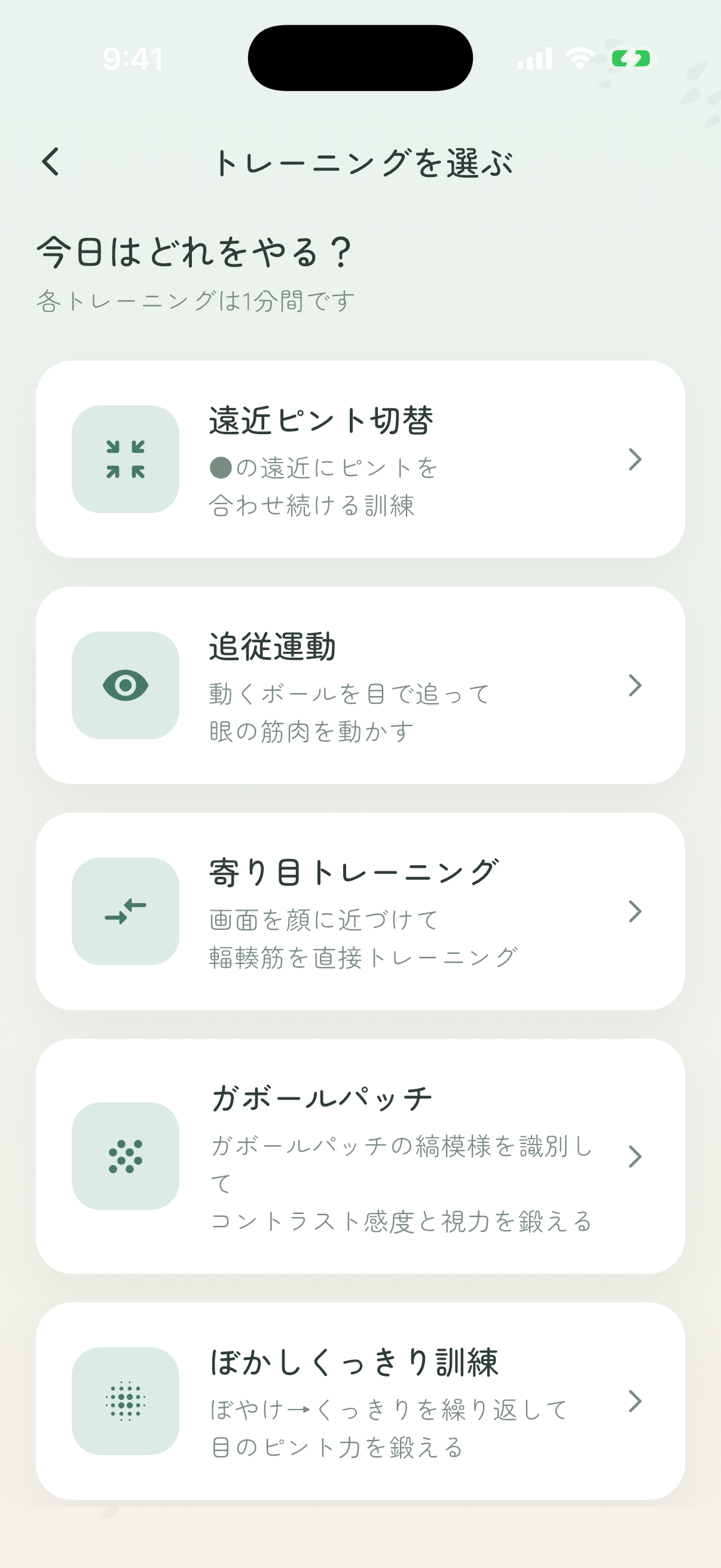Go back using the top-left arrow
The width and height of the screenshot is (721, 1568).
51,162
